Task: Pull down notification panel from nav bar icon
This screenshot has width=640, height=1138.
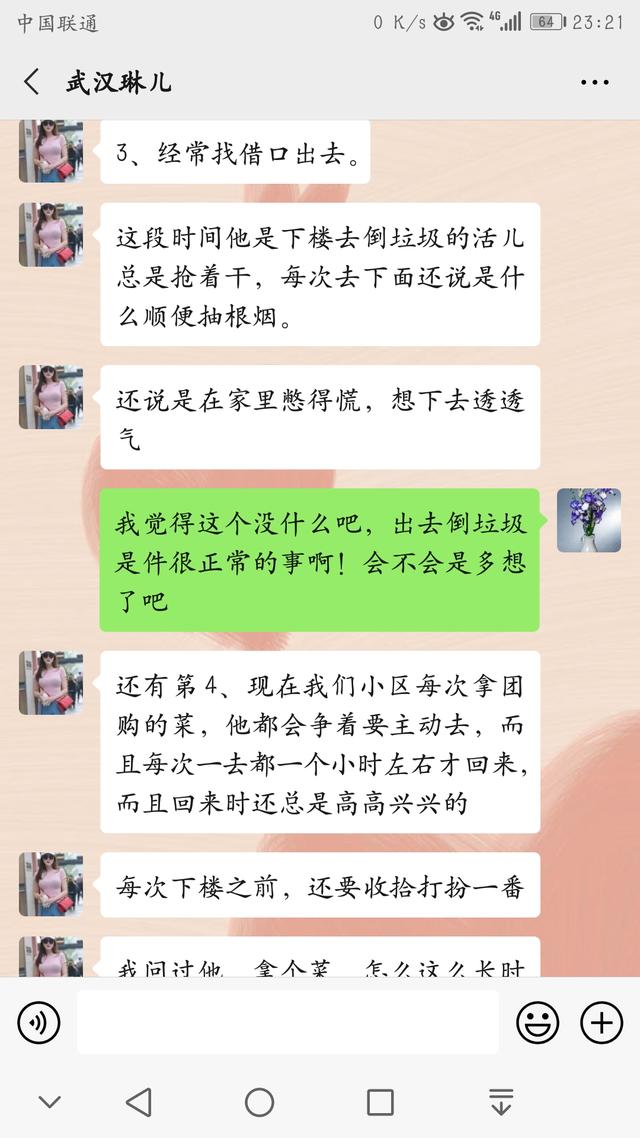Action: [501, 1102]
